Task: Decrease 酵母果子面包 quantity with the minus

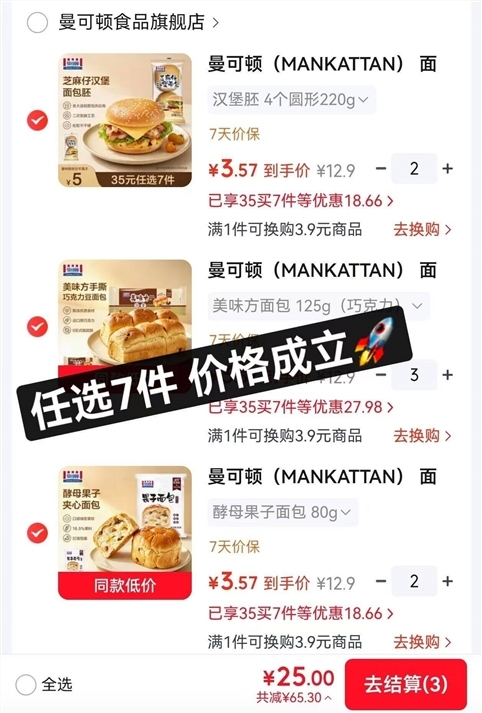Action: (x=381, y=581)
